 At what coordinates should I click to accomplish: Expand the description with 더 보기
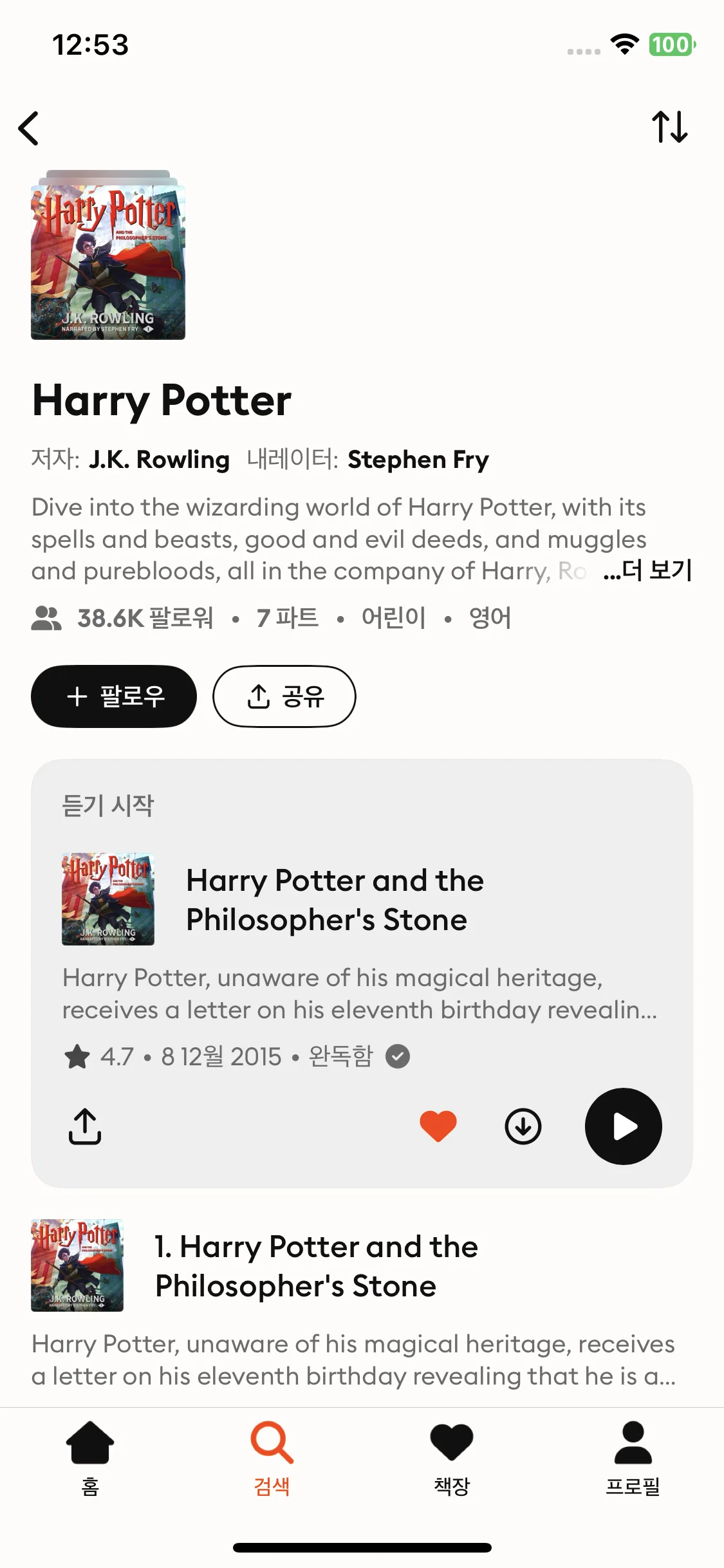pos(649,570)
